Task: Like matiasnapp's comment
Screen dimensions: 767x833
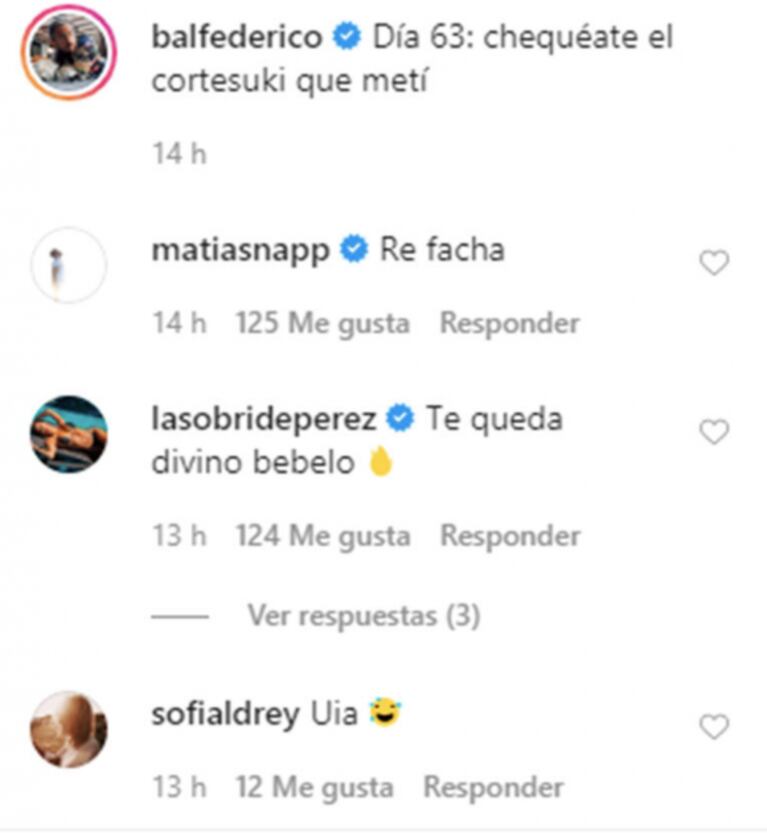Action: point(714,263)
